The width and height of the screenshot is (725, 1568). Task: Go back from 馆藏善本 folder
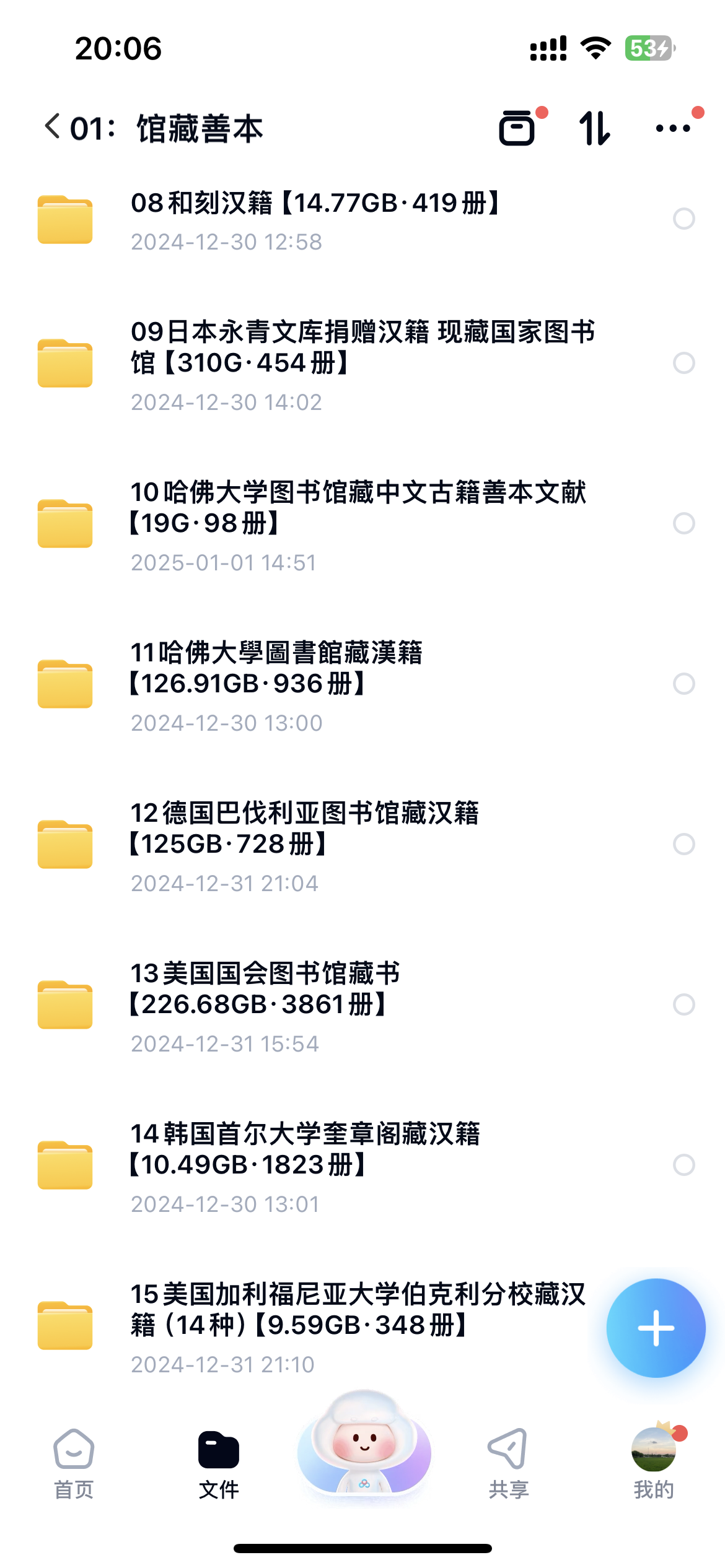53,128
